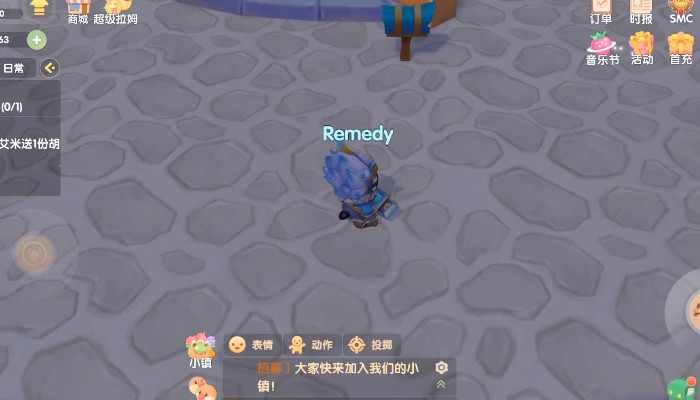This screenshot has width=700, height=400.
Task: Open the 小镇 town icon
Action: 201,351
